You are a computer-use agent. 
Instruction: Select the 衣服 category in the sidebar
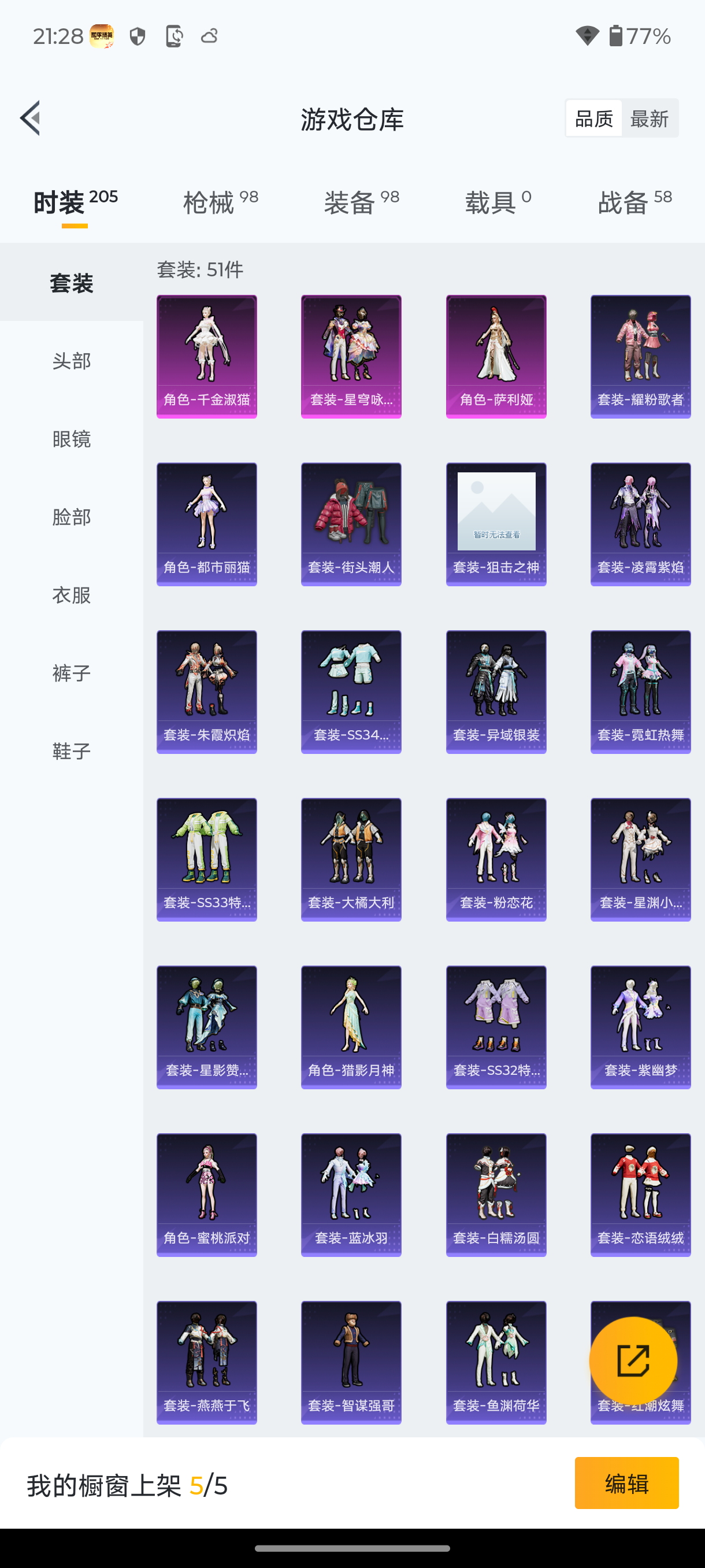71,595
